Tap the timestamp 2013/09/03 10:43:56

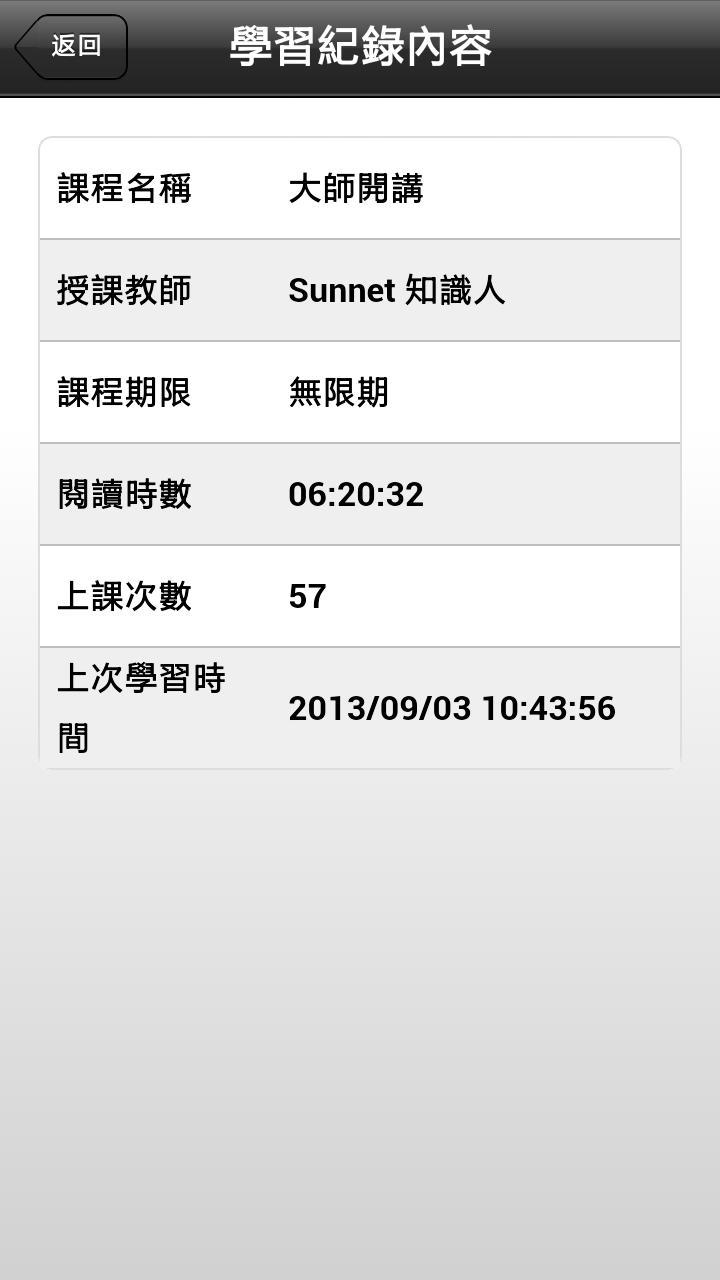452,708
